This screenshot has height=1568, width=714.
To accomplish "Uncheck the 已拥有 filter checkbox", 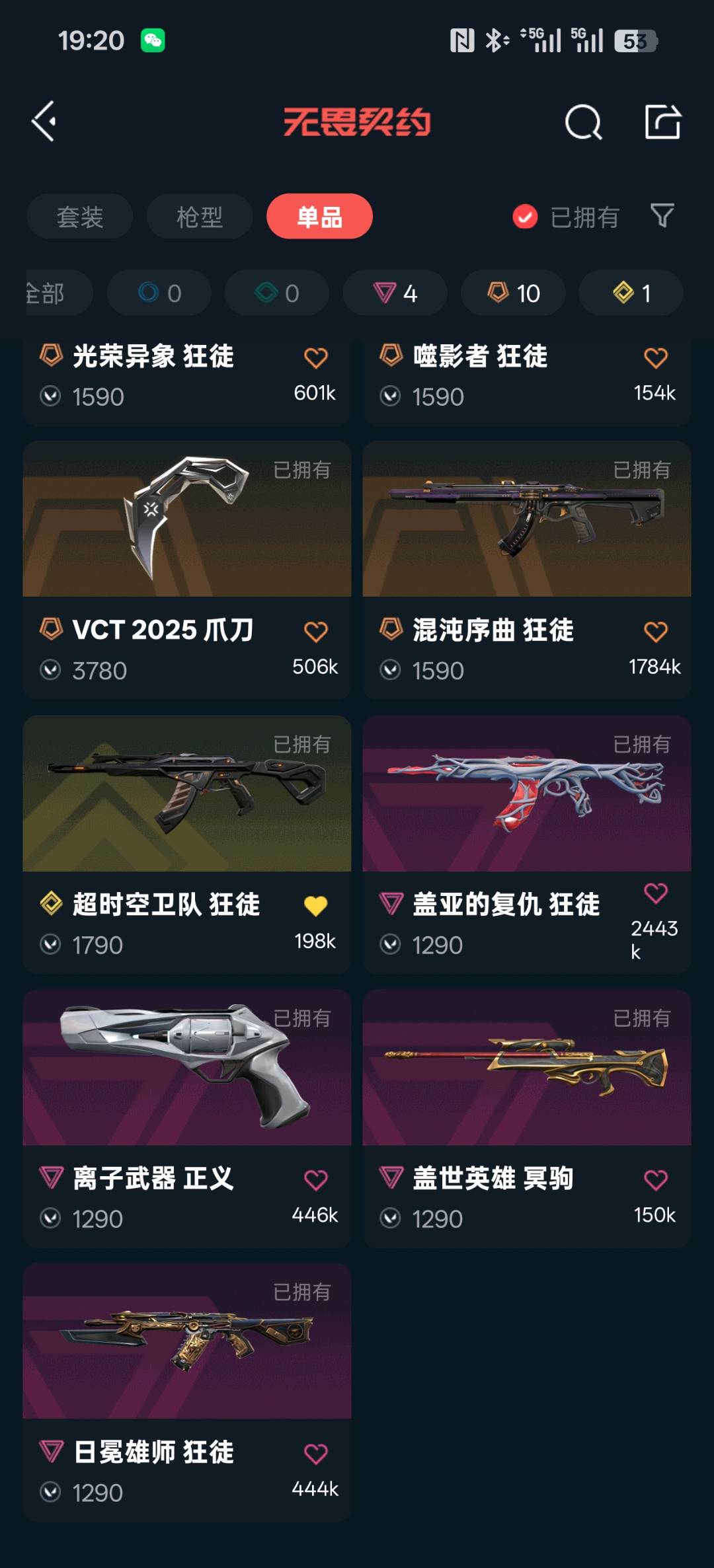I will point(526,217).
